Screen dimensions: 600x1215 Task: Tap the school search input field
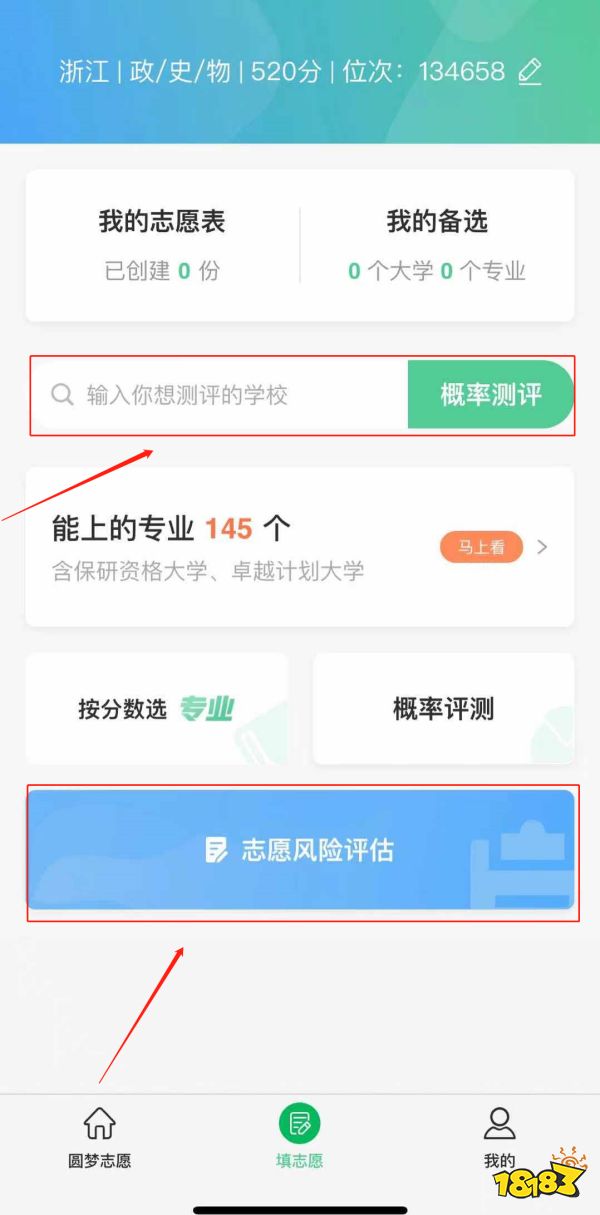pos(220,395)
